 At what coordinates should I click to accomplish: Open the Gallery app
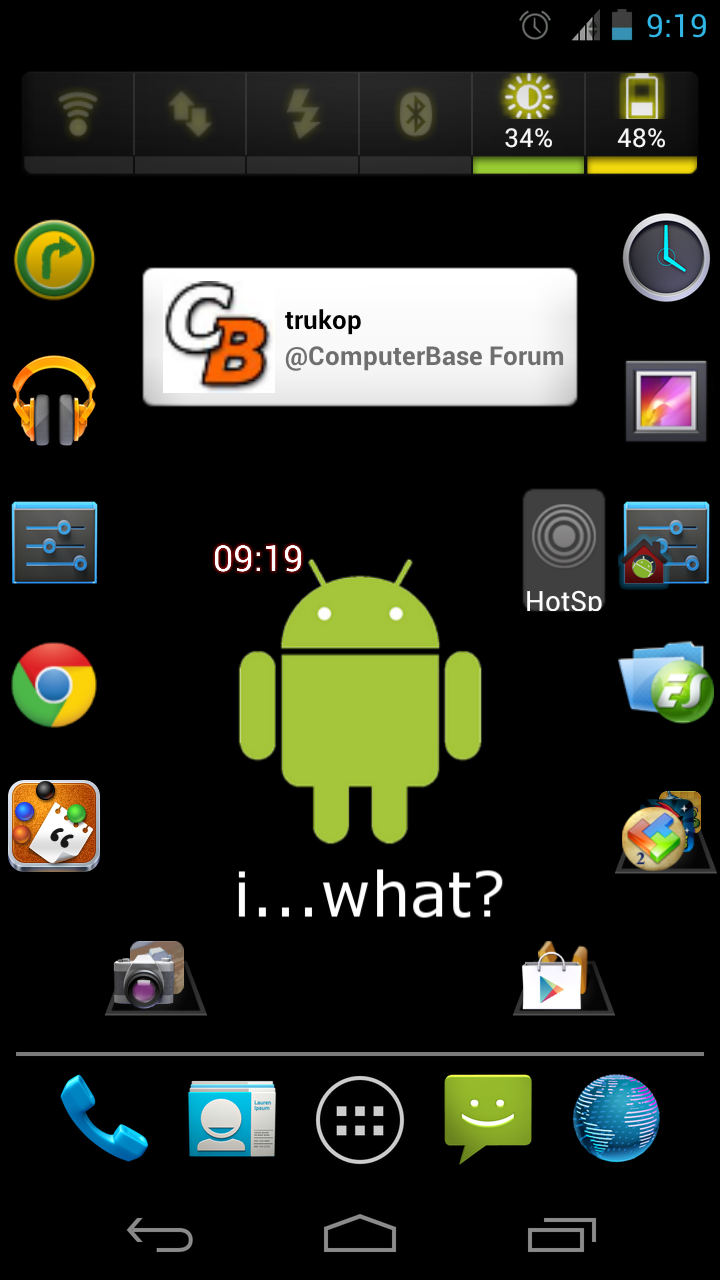(x=666, y=401)
